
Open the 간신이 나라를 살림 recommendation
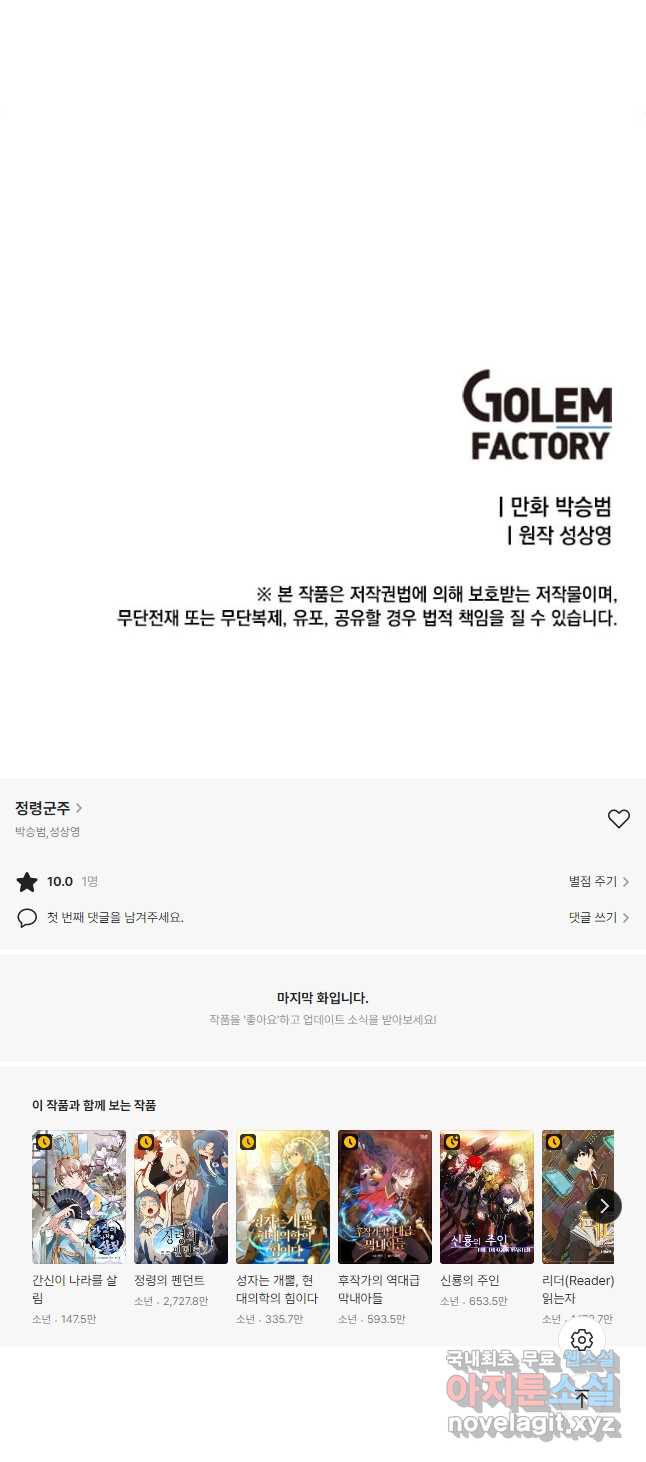79,1197
